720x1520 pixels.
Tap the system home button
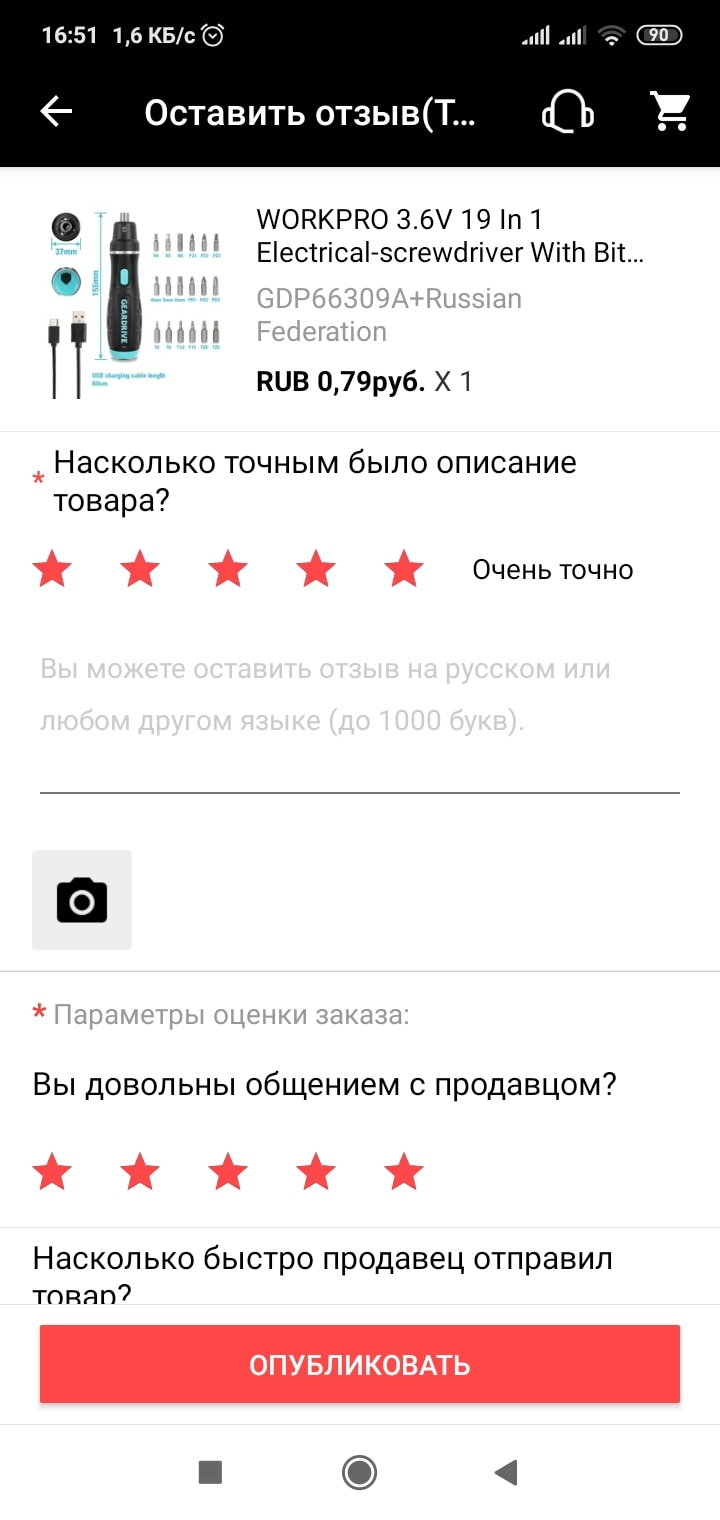click(359, 1472)
